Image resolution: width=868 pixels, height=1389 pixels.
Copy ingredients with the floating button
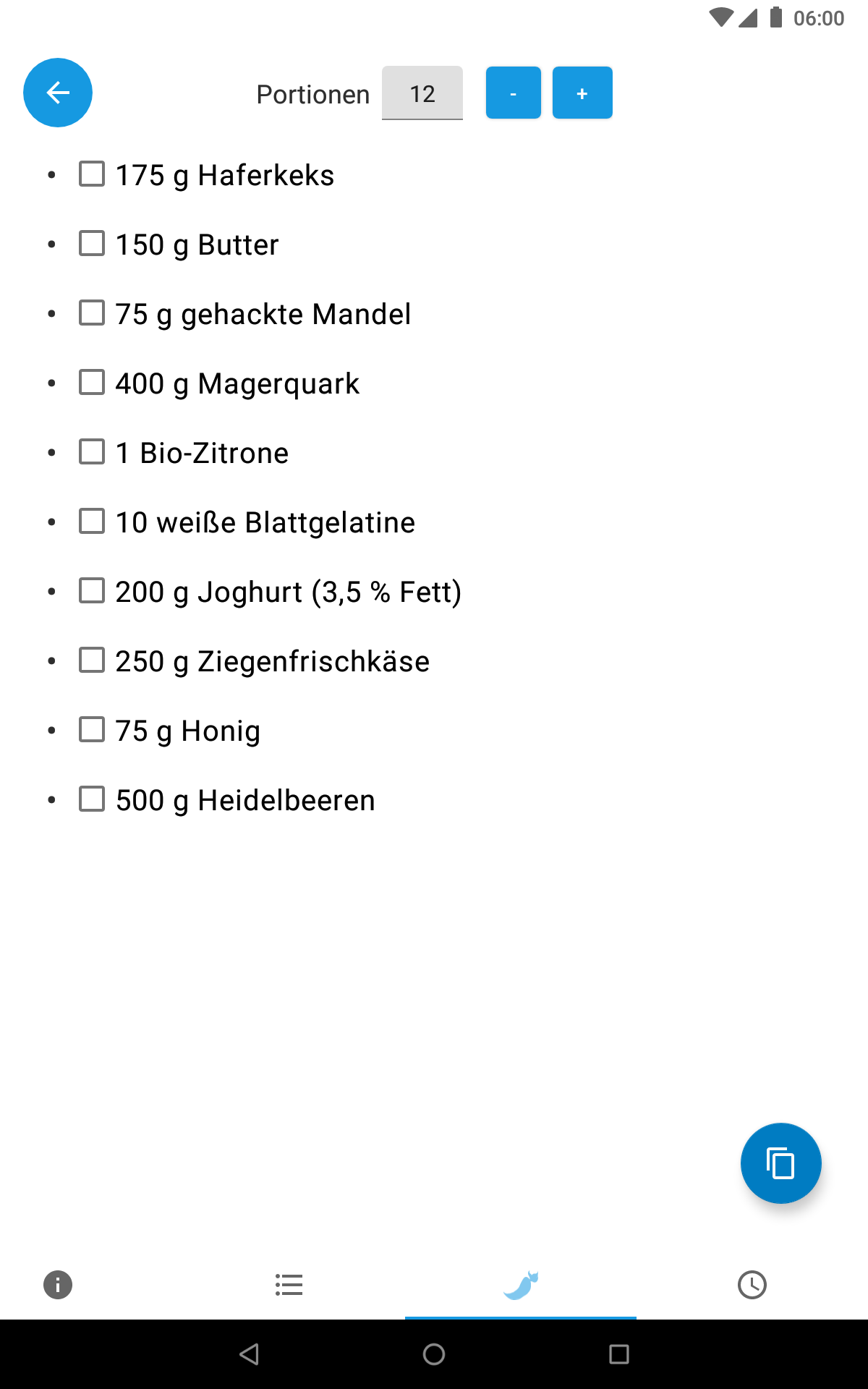[780, 1163]
